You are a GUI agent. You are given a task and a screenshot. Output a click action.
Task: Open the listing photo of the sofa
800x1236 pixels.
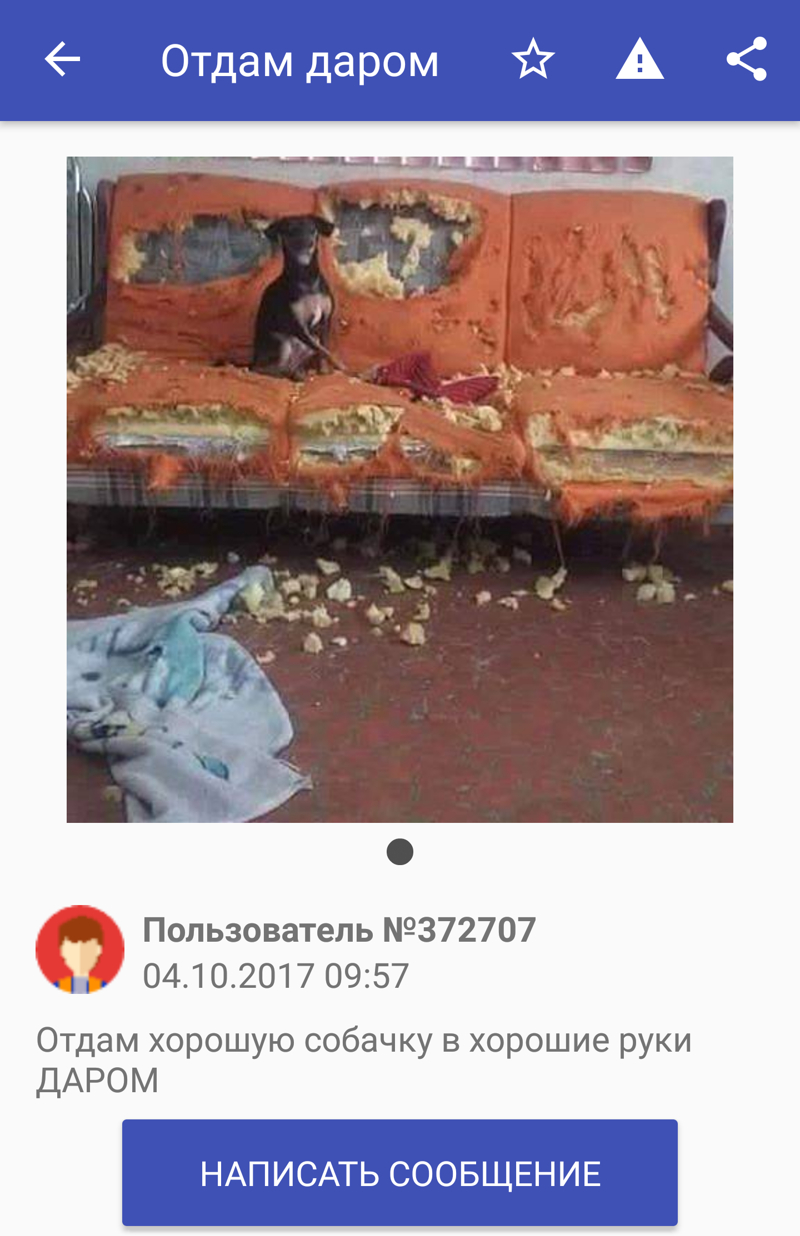tap(400, 489)
